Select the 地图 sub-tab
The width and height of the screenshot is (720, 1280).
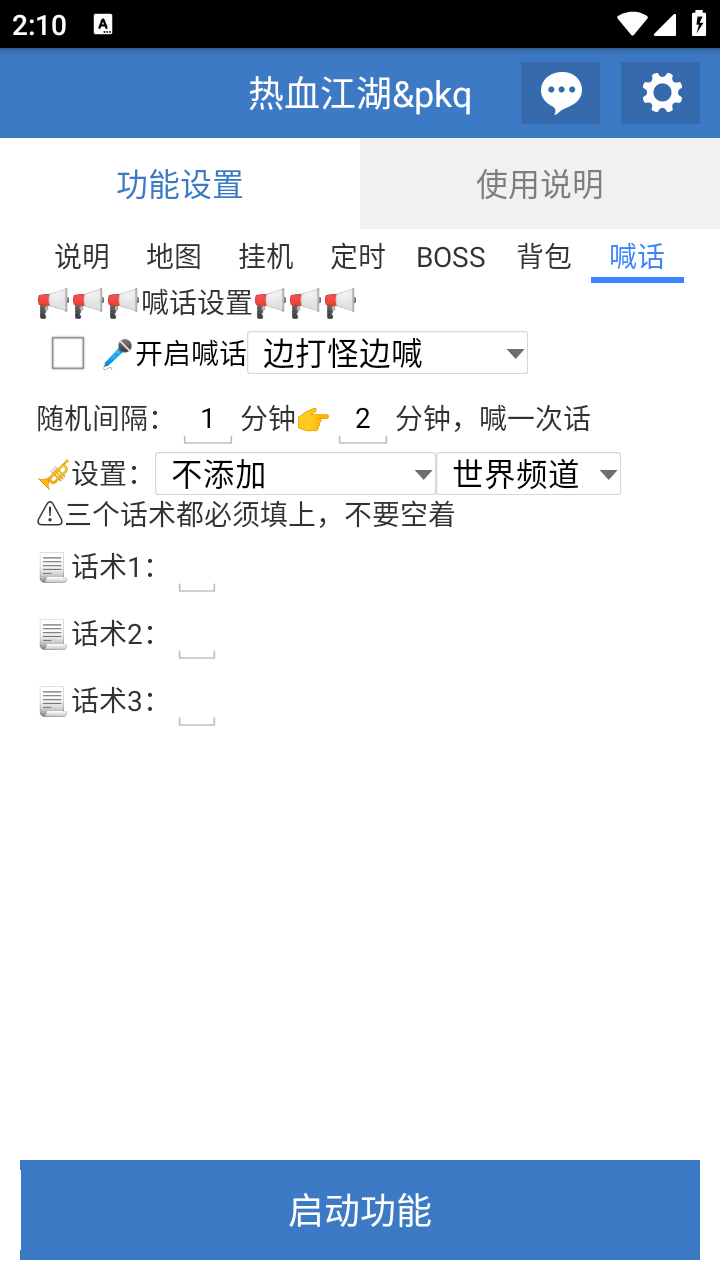point(174,257)
